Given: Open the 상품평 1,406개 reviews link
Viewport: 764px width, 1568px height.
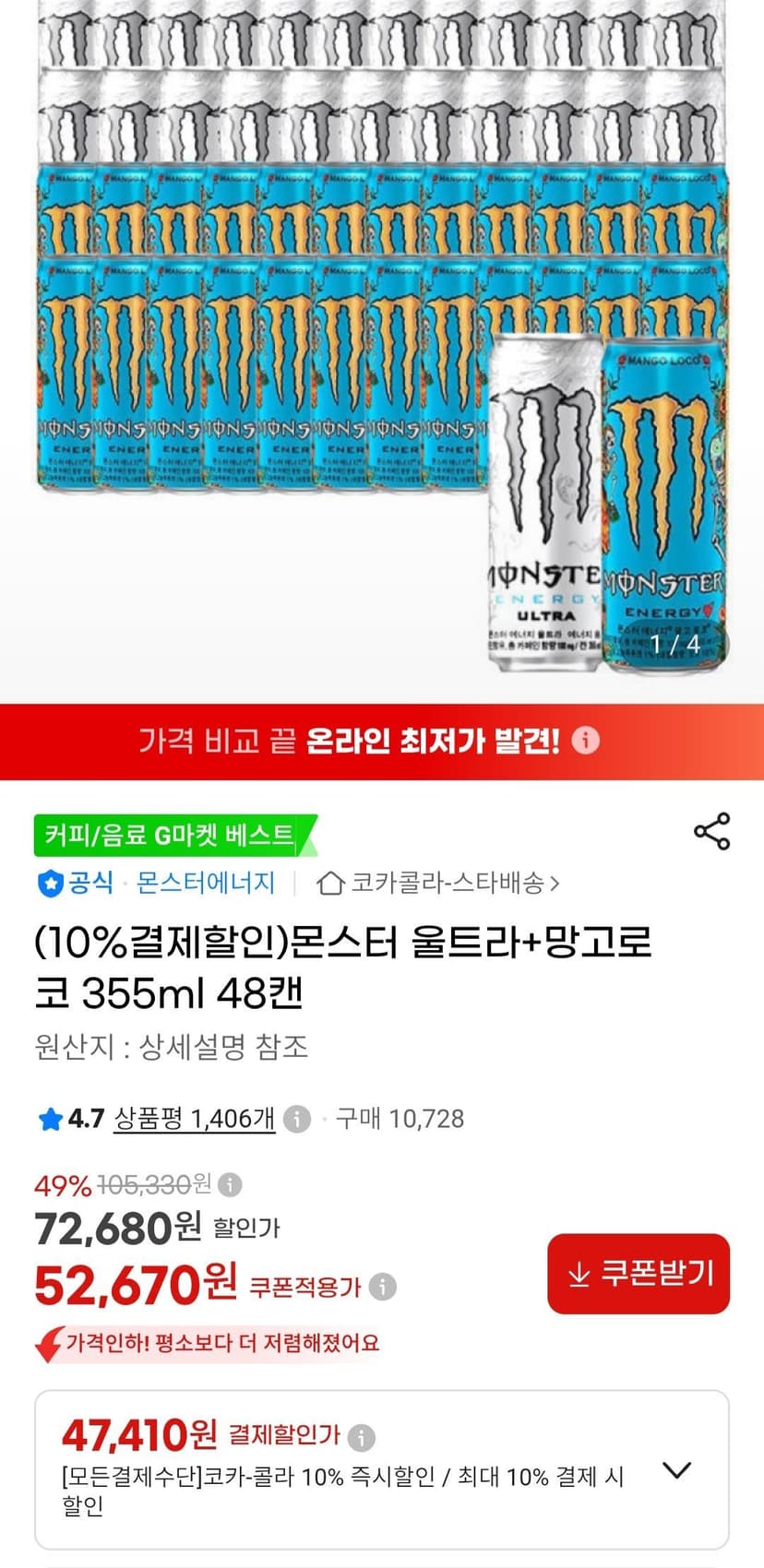Looking at the screenshot, I should [x=195, y=1119].
